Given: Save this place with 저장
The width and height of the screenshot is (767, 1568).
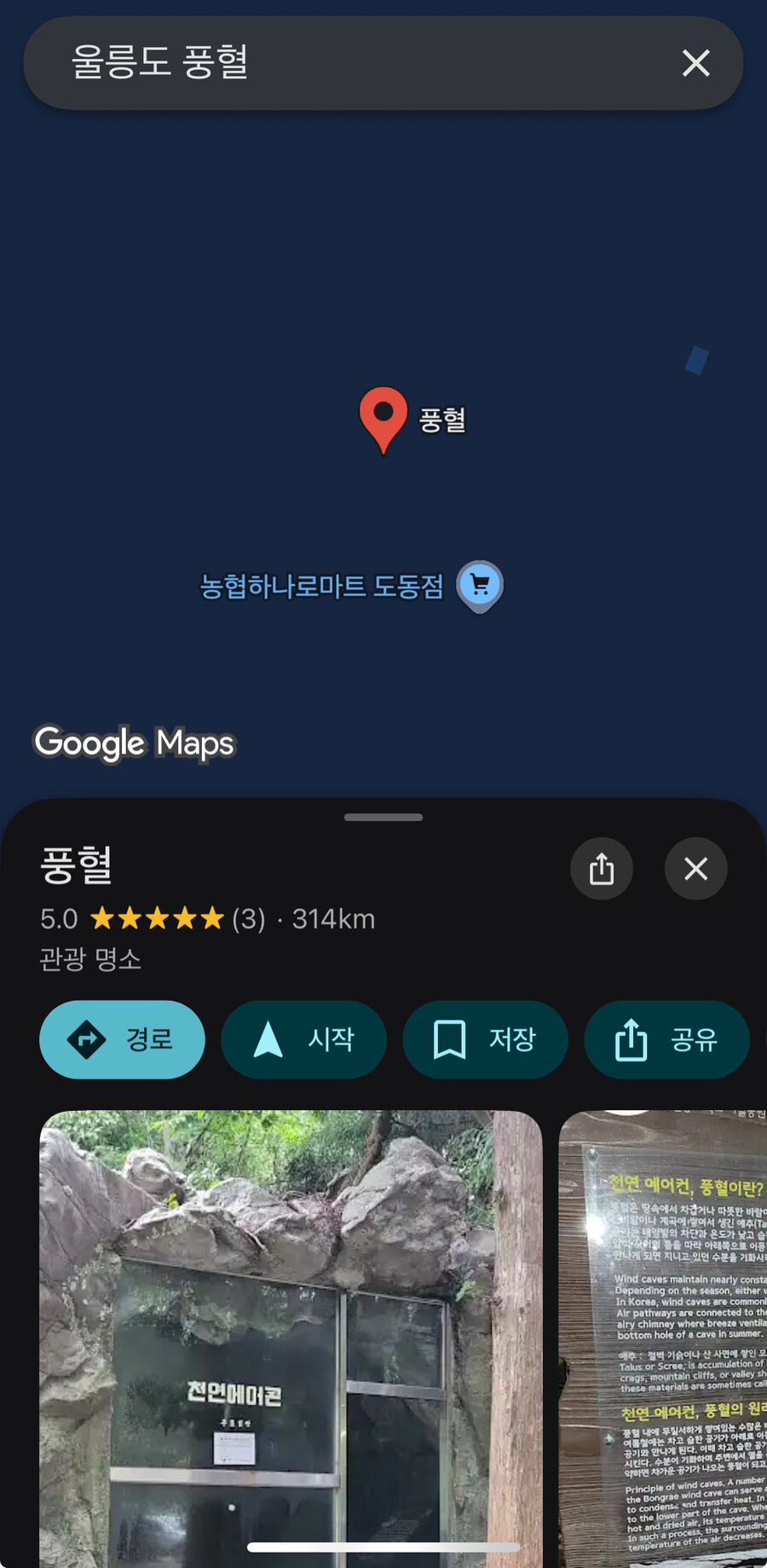Looking at the screenshot, I should (485, 1039).
